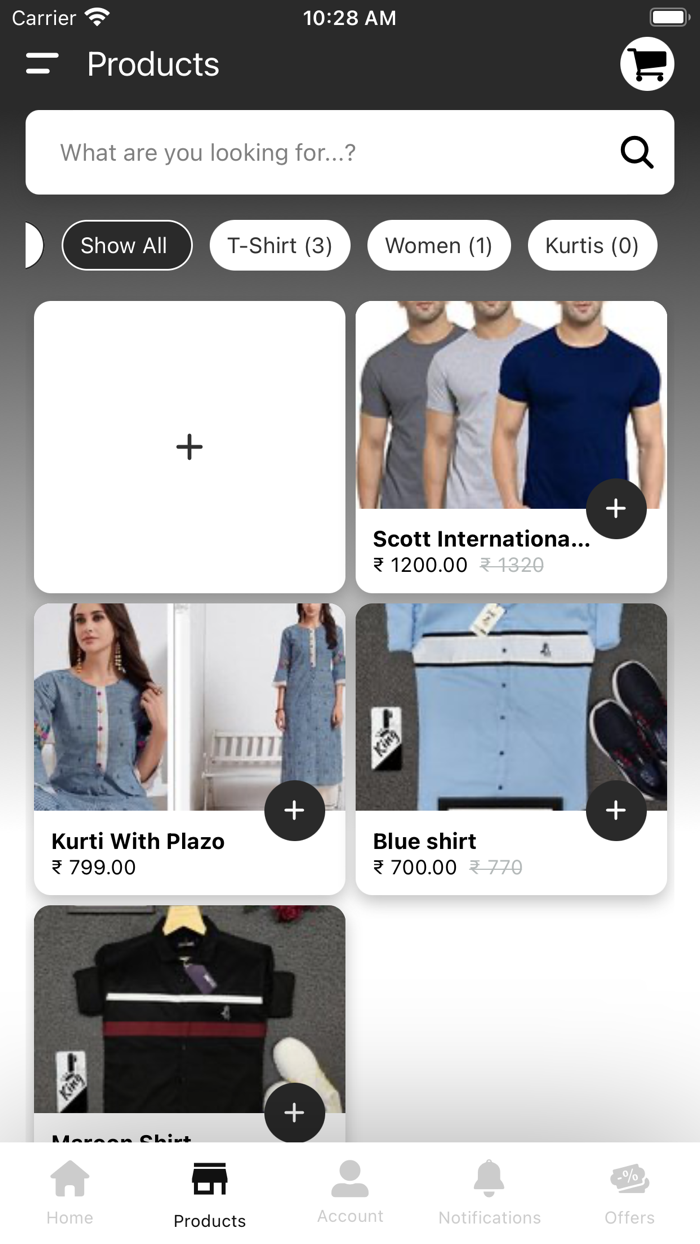Screen dimensions: 700x1244
Task: Filter by T-Shirt (3) category
Action: tap(279, 246)
